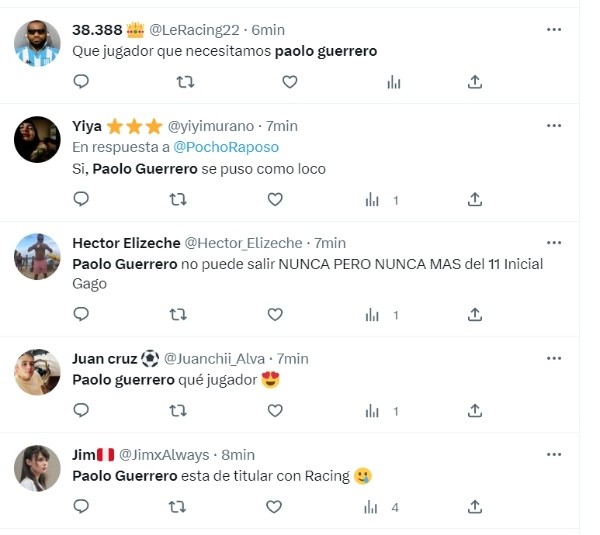Open overflow menu on Juan cruz's tweet
Image resolution: width=600 pixels, height=535 pixels.
tap(553, 358)
